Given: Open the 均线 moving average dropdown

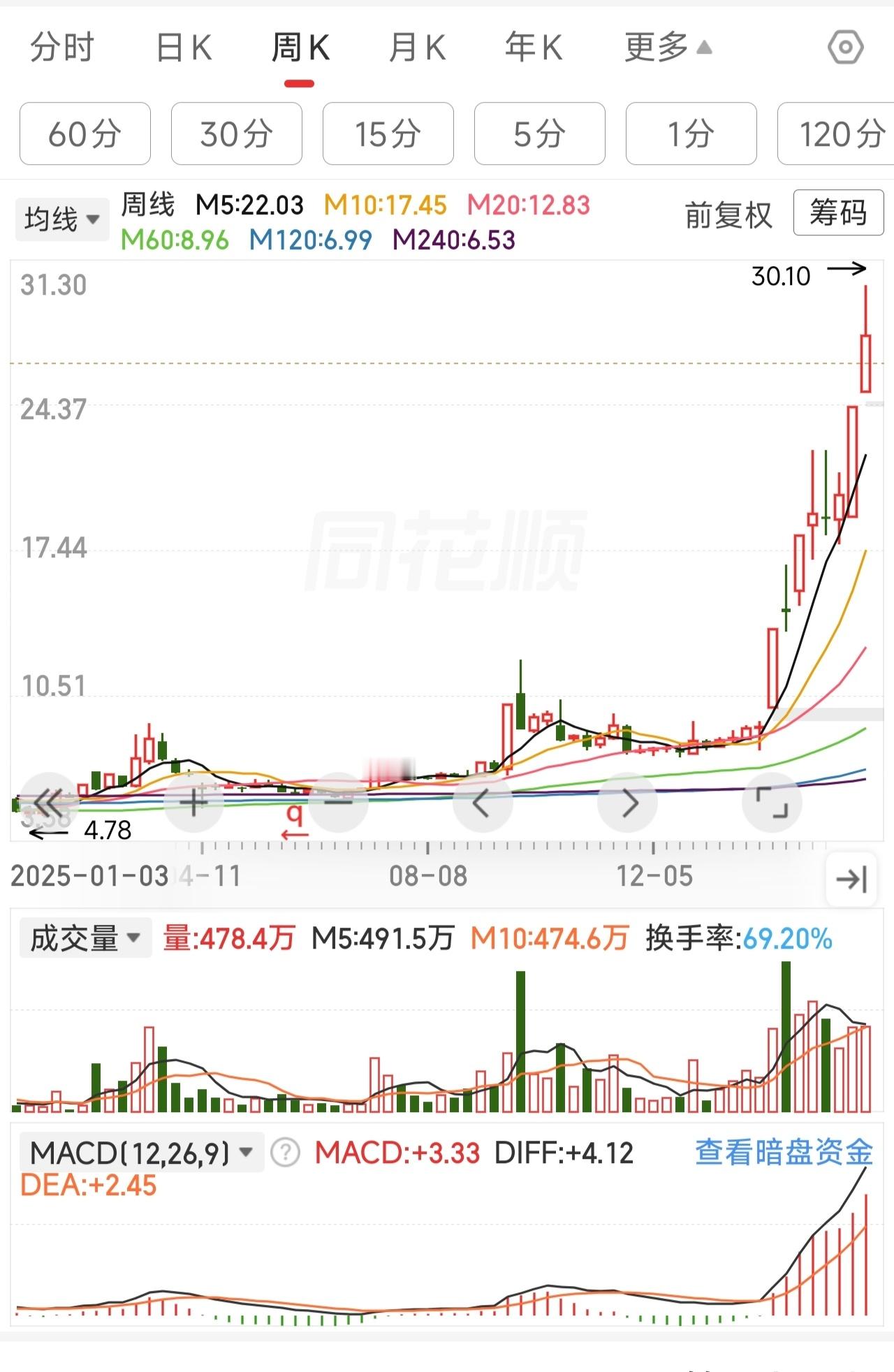Looking at the screenshot, I should [x=61, y=218].
